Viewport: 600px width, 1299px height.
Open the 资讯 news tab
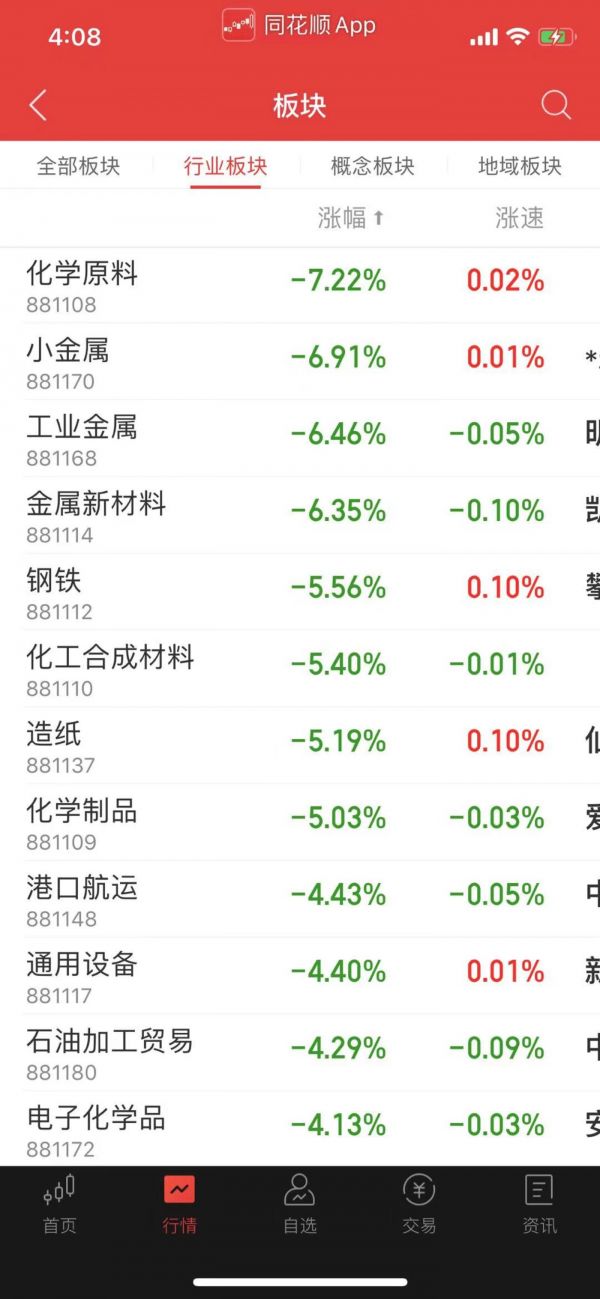tap(539, 1204)
